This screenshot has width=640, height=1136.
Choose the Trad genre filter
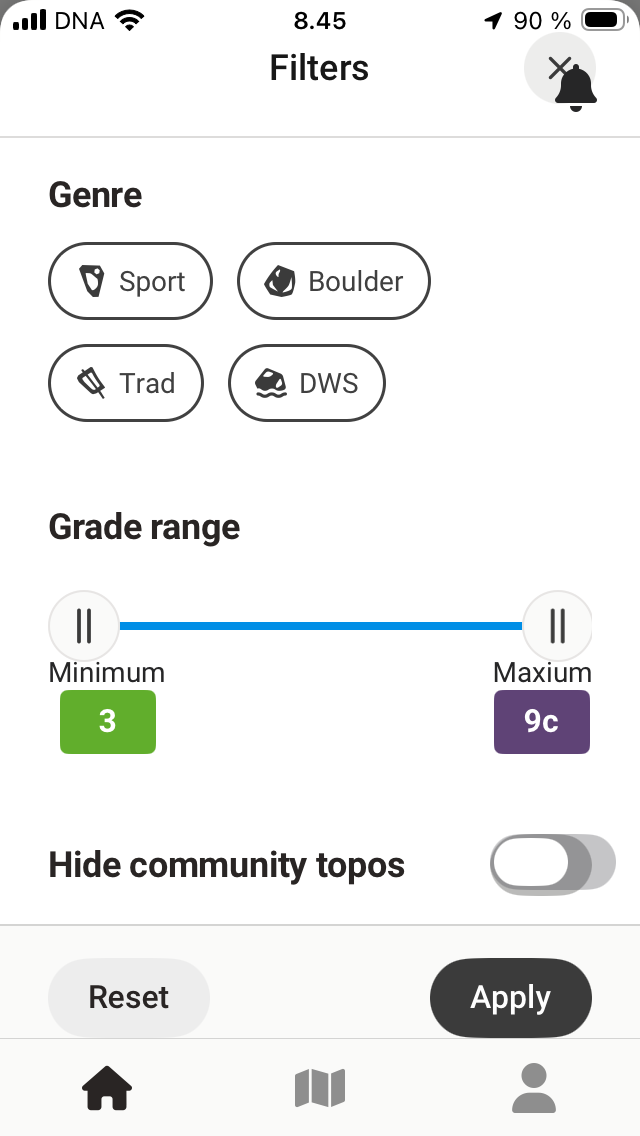pos(126,383)
